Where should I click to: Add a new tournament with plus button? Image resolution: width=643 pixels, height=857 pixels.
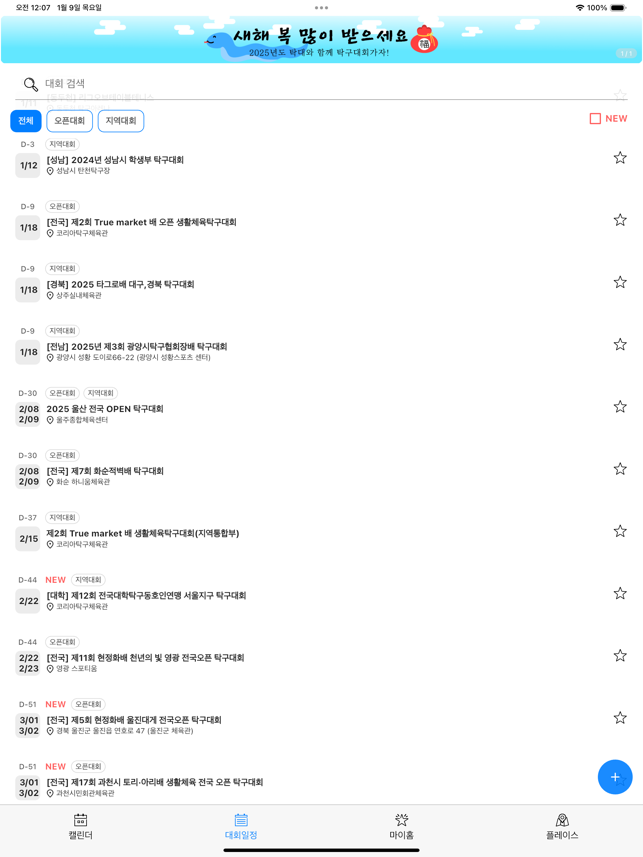615,777
